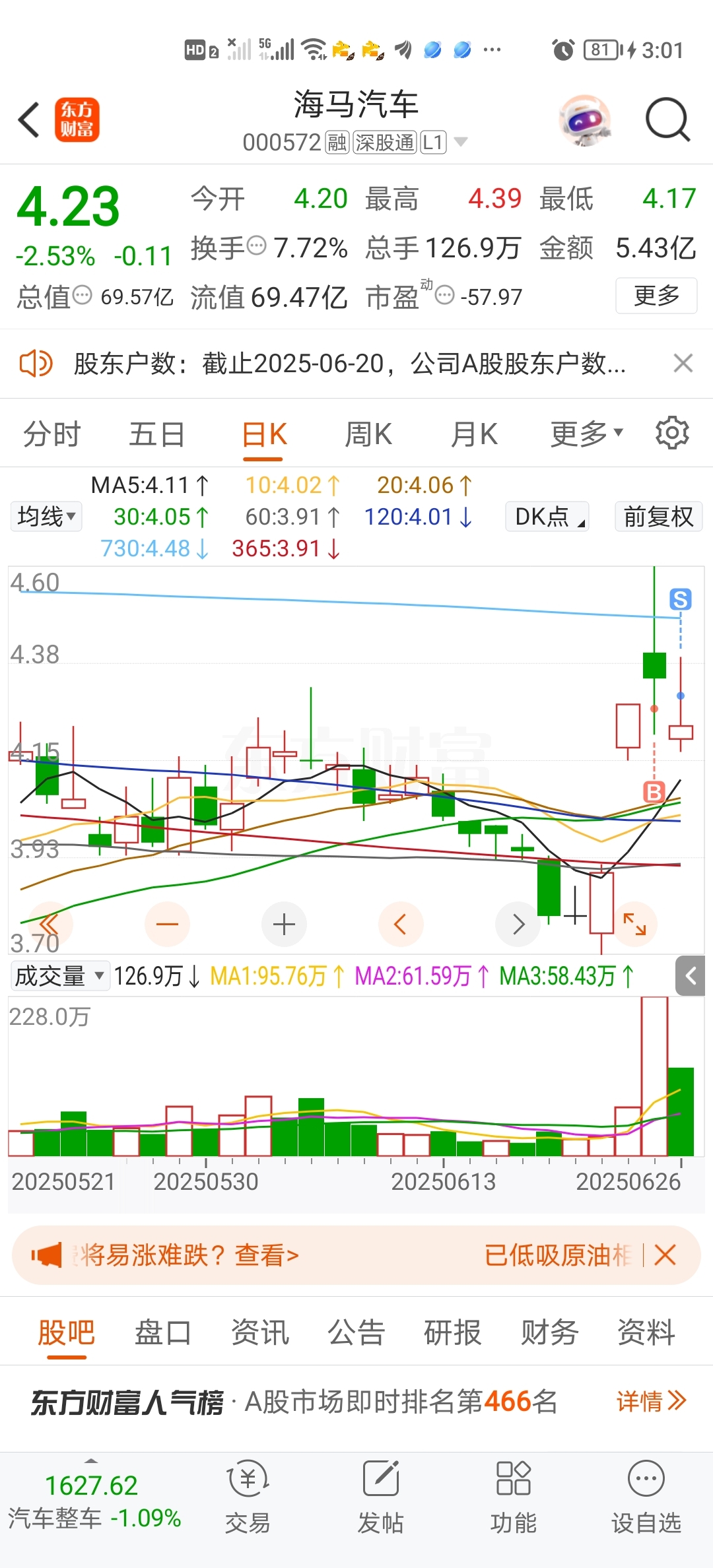Tap the DK点 button
The width and height of the screenshot is (713, 1568).
click(547, 516)
